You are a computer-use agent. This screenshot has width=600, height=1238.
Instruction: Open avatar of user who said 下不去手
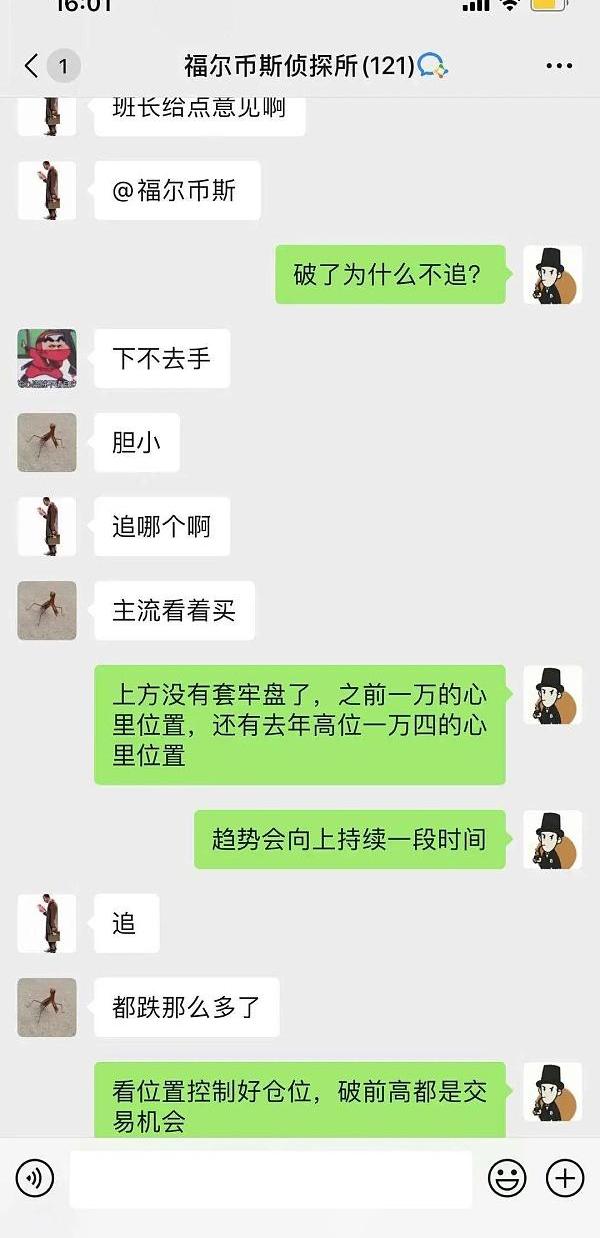pyautogui.click(x=47, y=358)
